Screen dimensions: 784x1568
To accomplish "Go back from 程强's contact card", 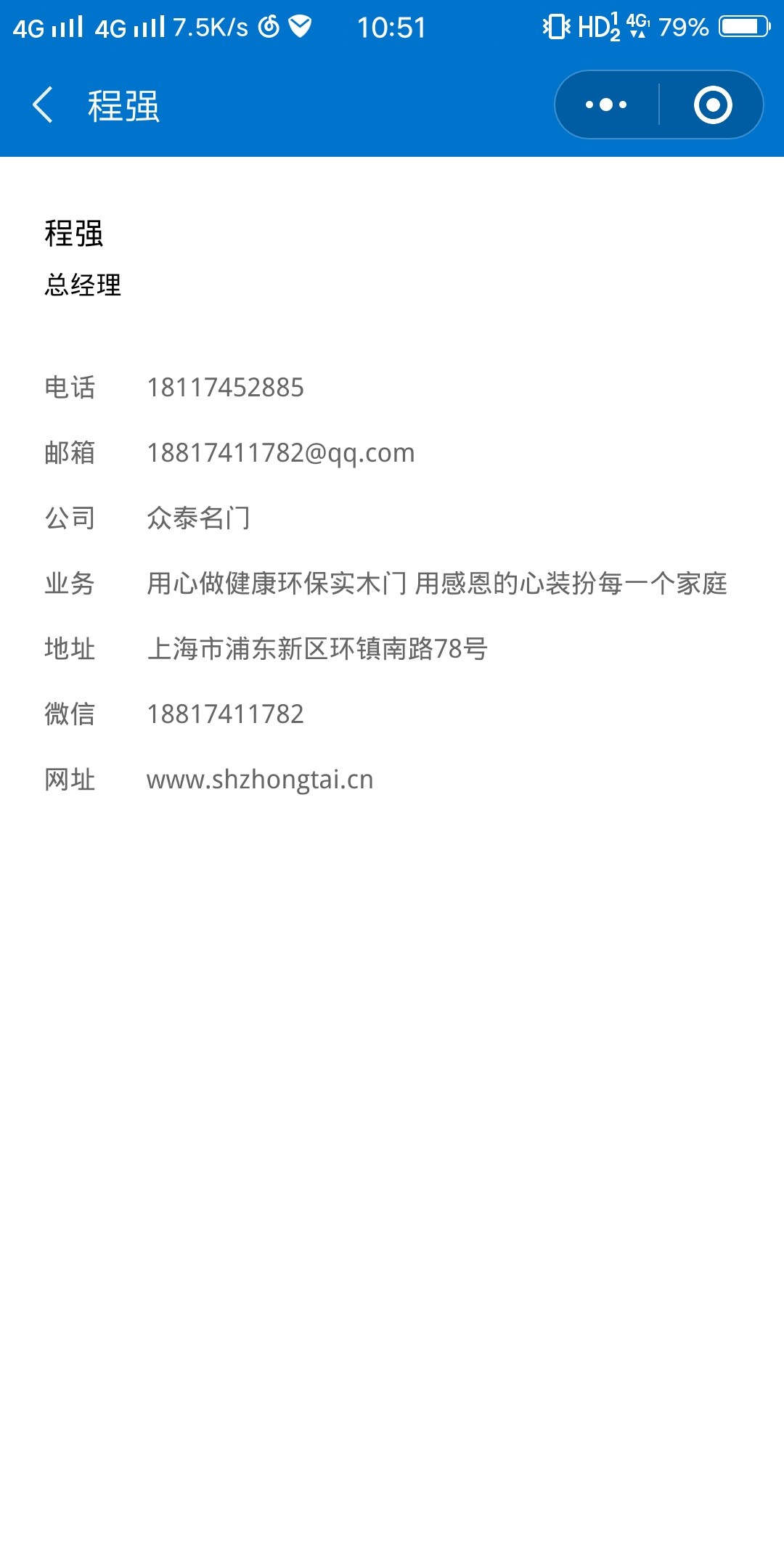I will [x=44, y=105].
